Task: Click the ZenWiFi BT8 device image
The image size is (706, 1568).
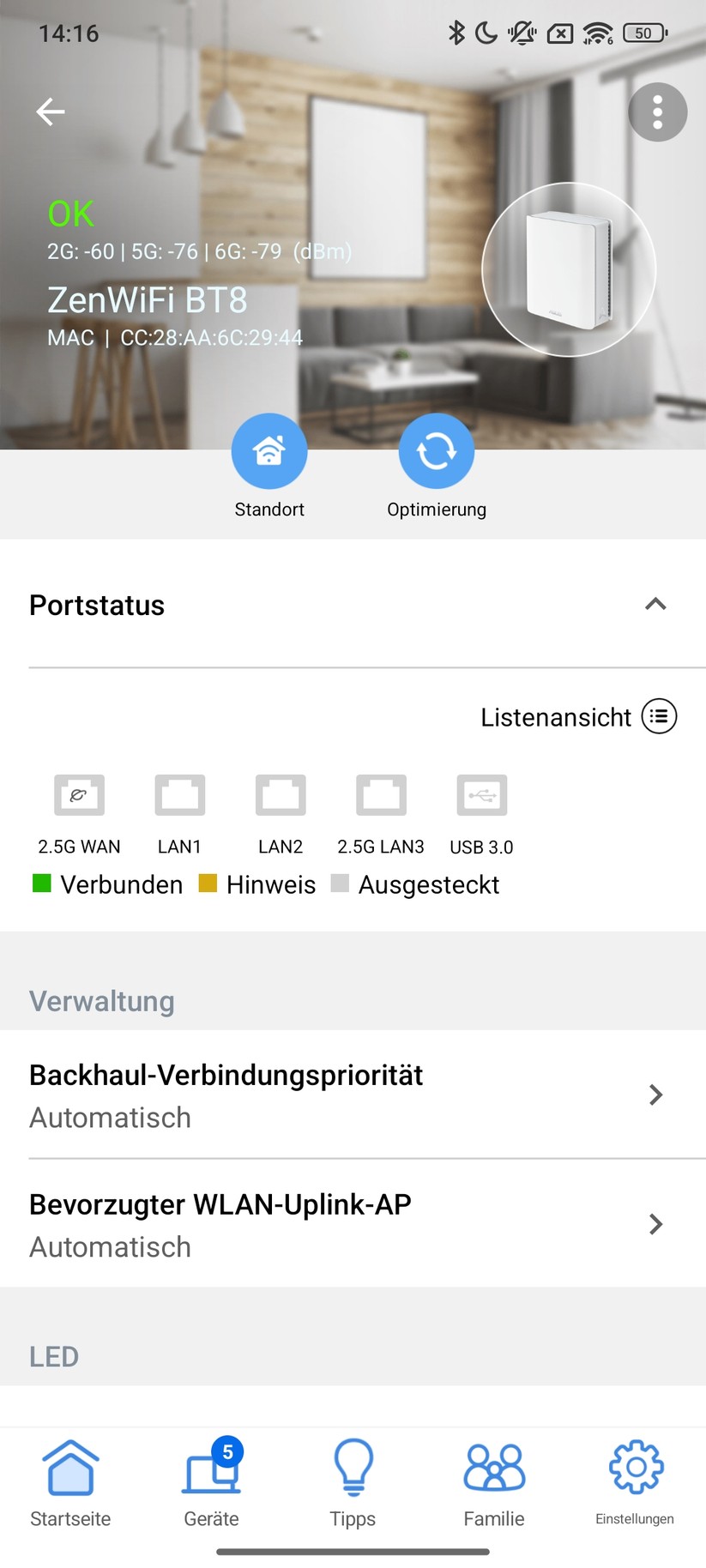Action: tap(570, 269)
